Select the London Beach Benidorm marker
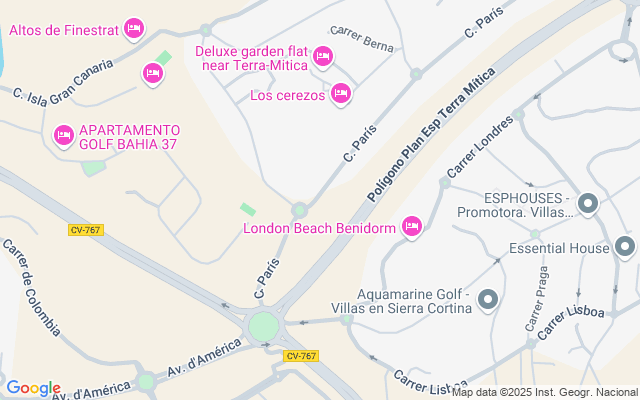The width and height of the screenshot is (640, 400). coord(411,227)
